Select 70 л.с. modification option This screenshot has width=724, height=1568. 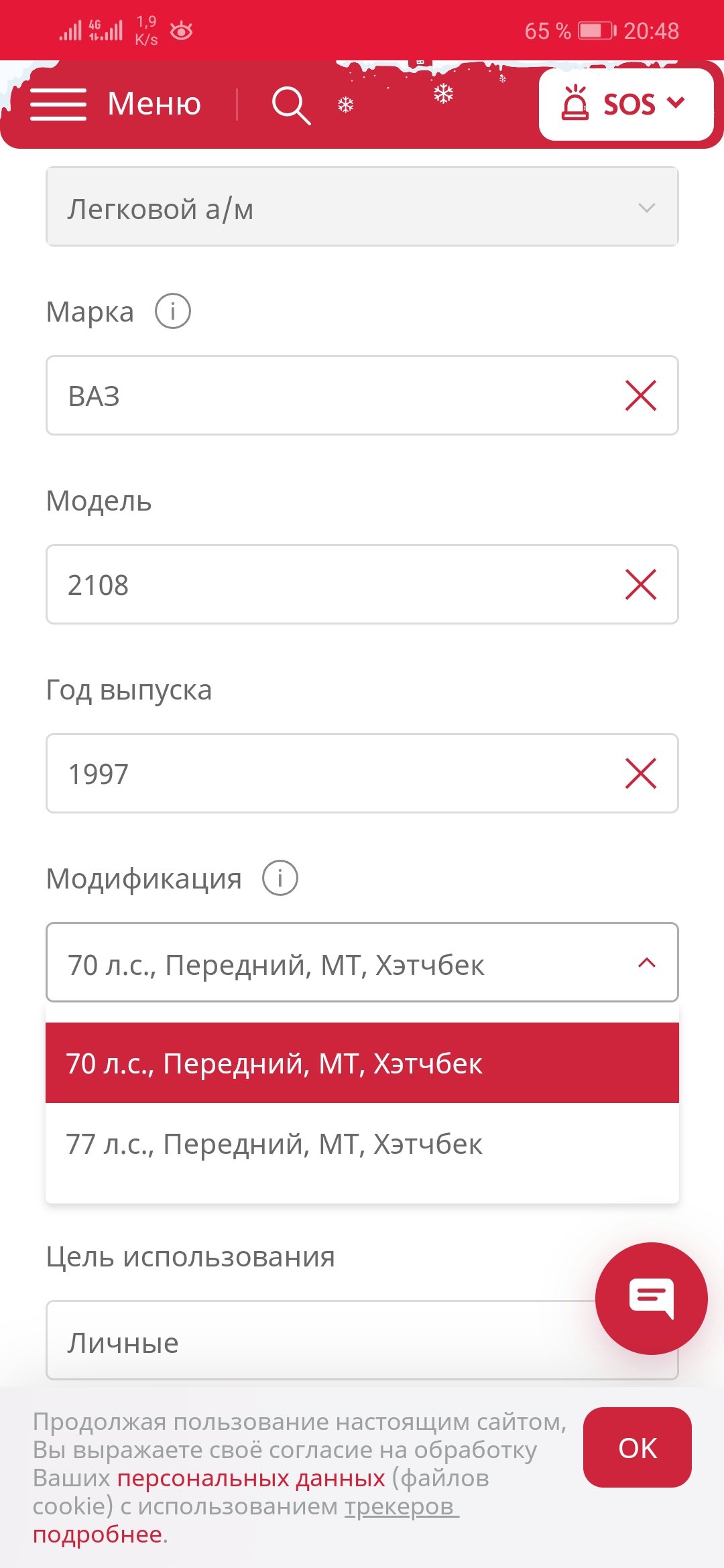(x=362, y=1063)
